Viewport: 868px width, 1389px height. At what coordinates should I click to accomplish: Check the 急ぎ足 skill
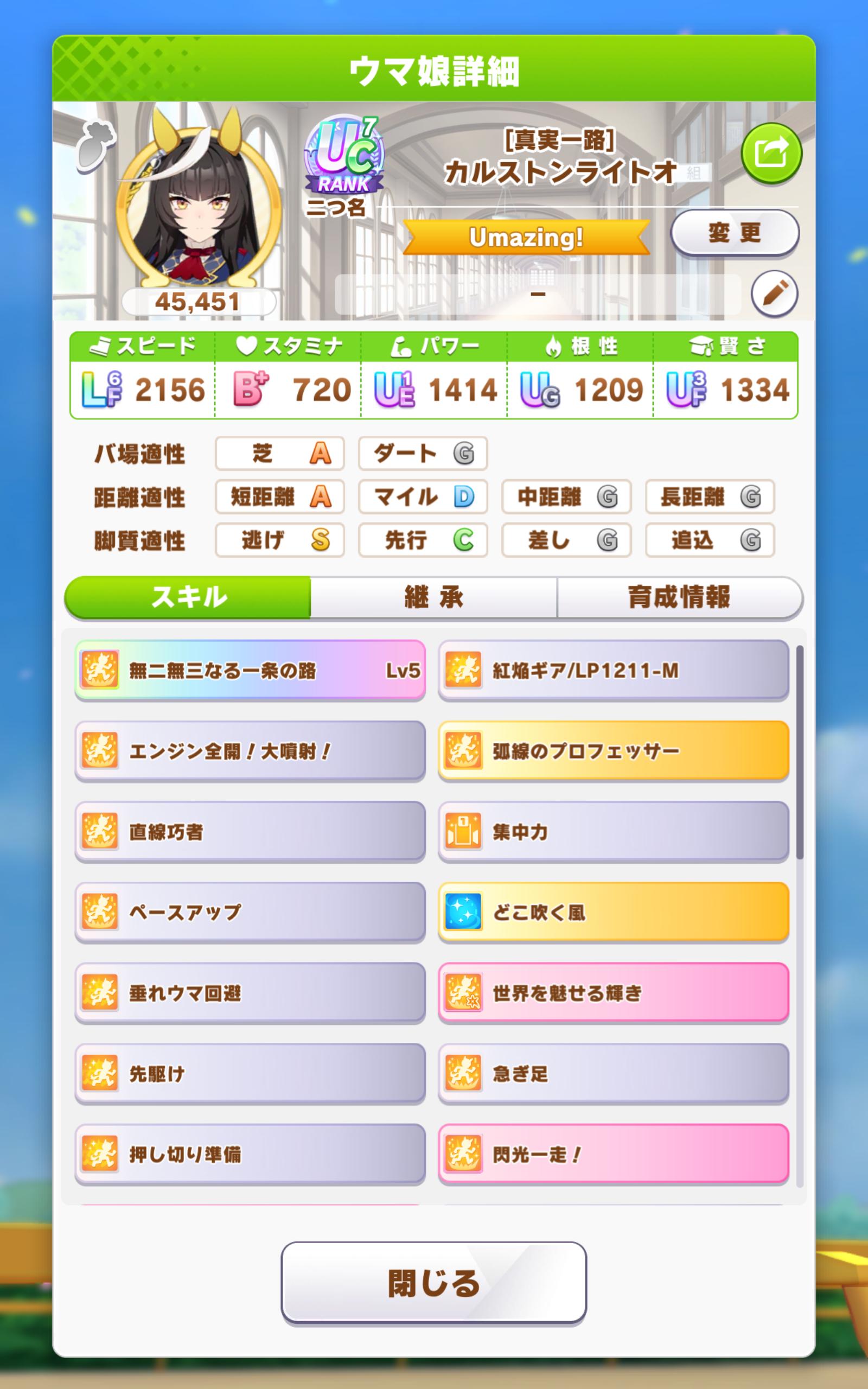[613, 1073]
